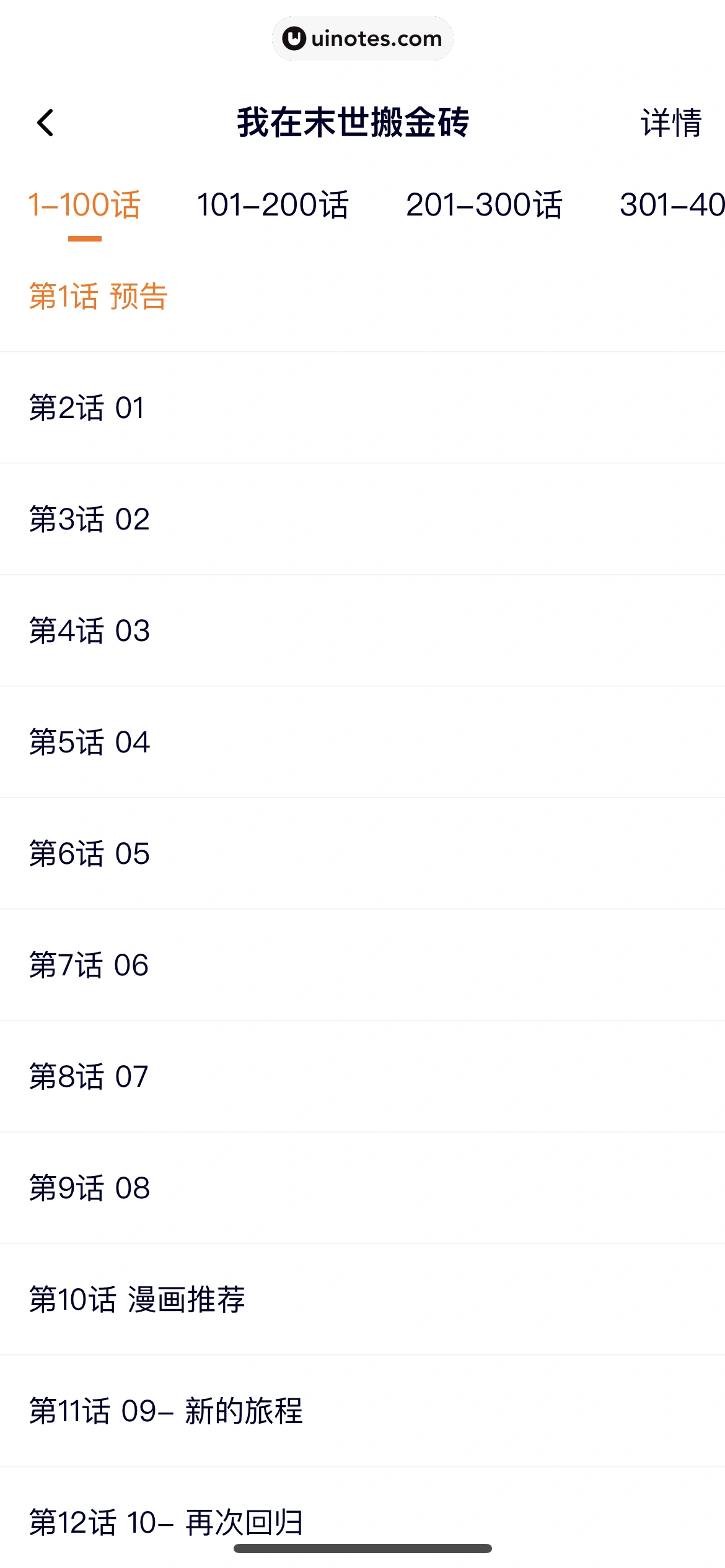Viewport: 725px width, 1568px height.
Task: Switch to the 201–300话 tab
Action: pos(484,206)
